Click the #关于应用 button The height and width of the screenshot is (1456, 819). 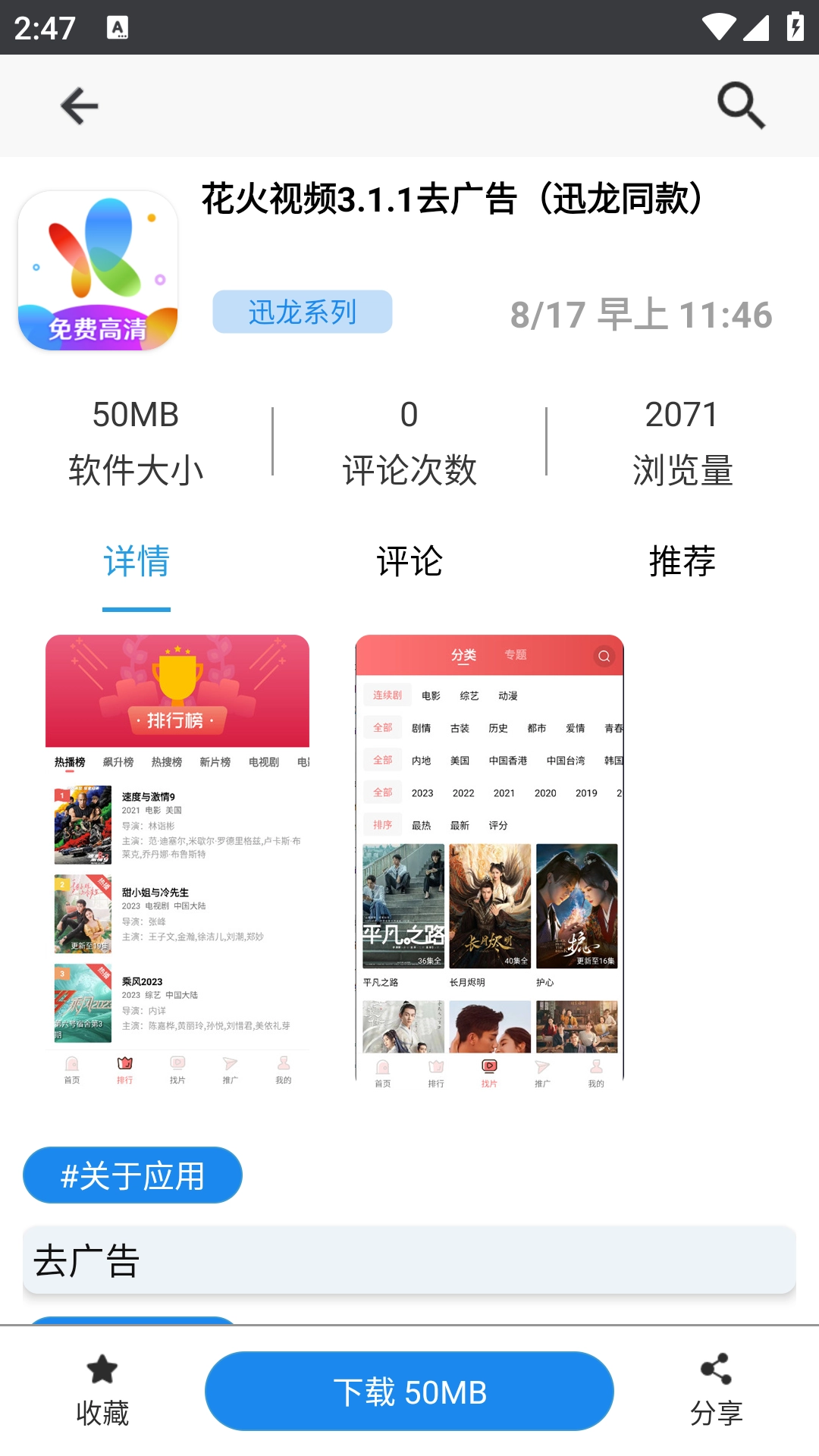pos(132,1175)
